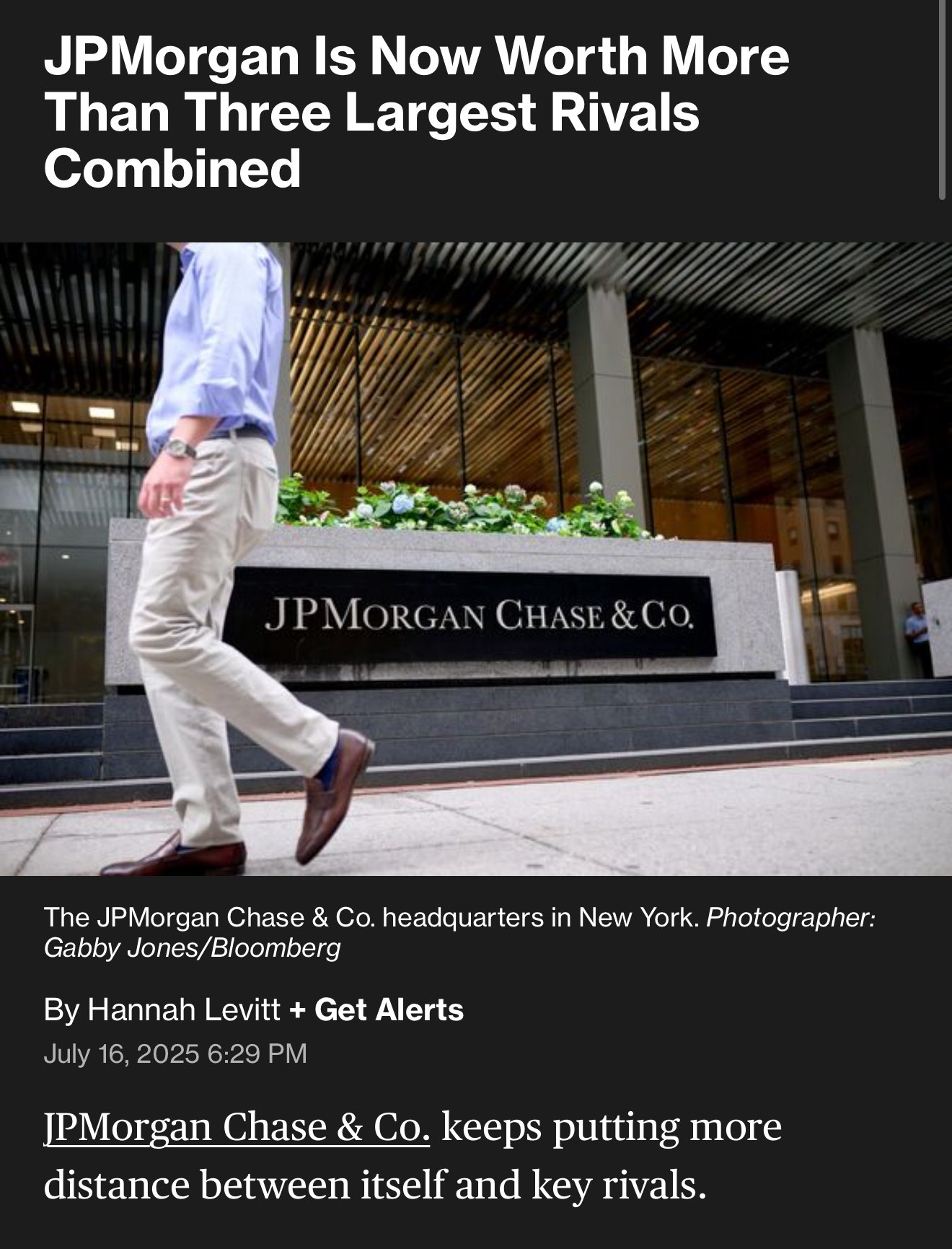Open author Hannah Levitt's page

pos(184,1009)
